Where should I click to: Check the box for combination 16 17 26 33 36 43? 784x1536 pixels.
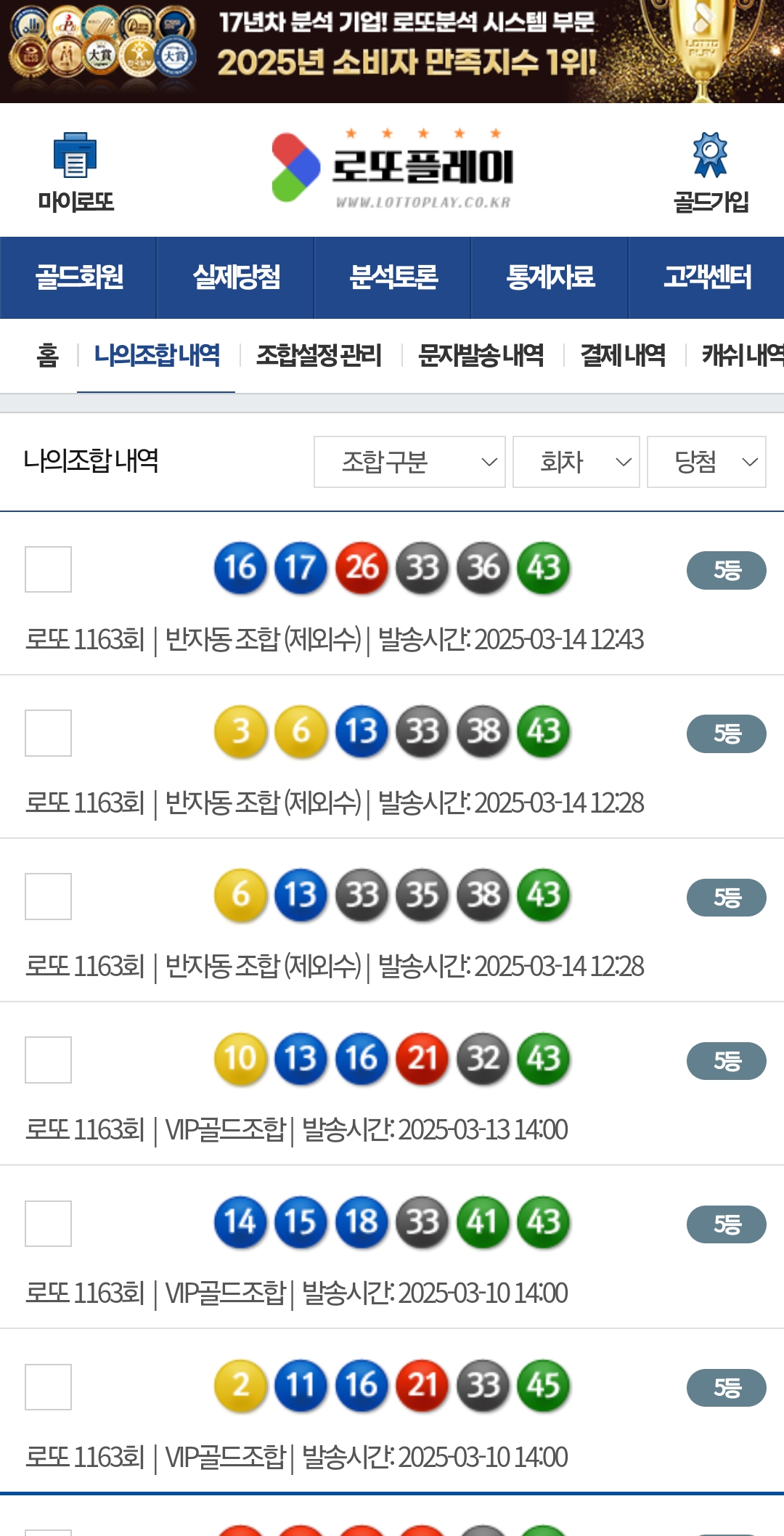(x=48, y=569)
